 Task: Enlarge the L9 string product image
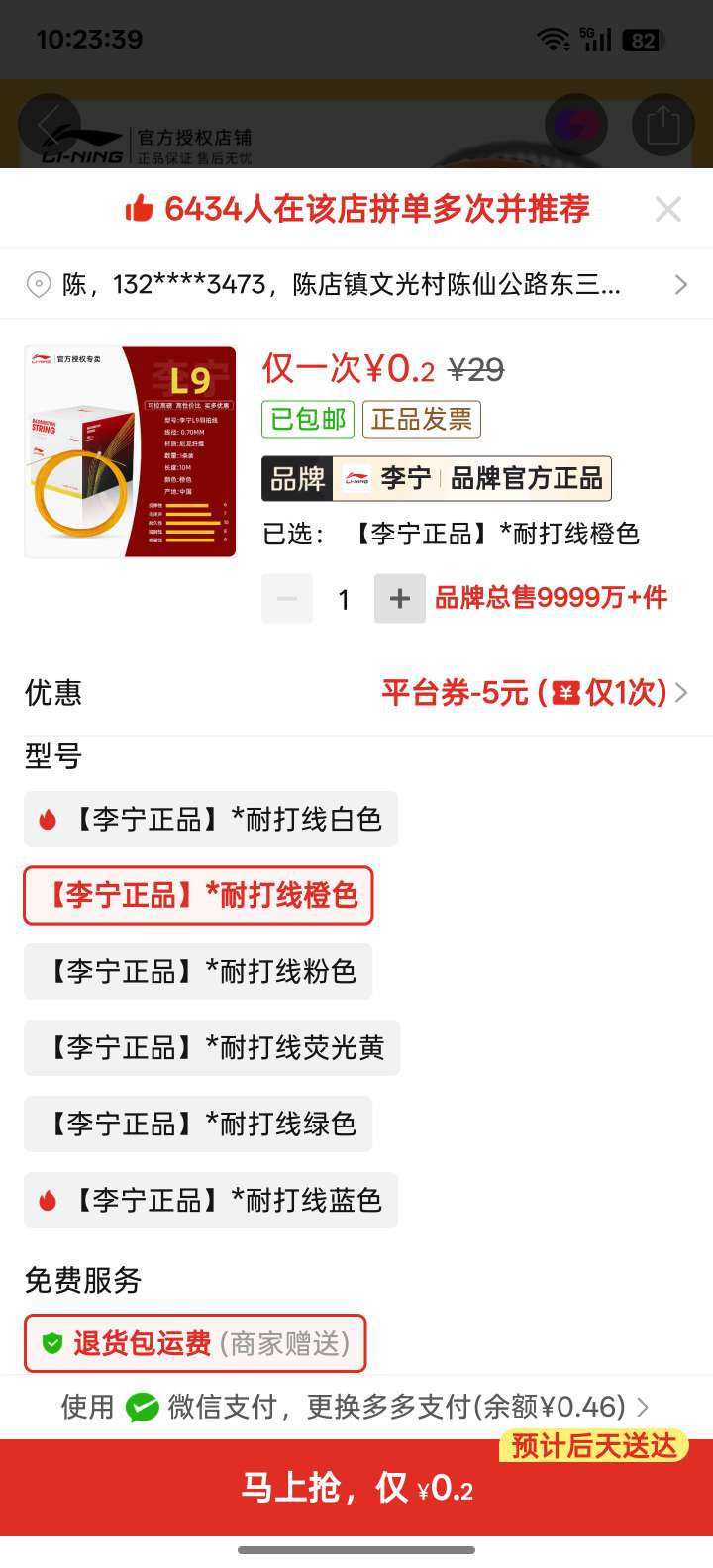pos(130,452)
